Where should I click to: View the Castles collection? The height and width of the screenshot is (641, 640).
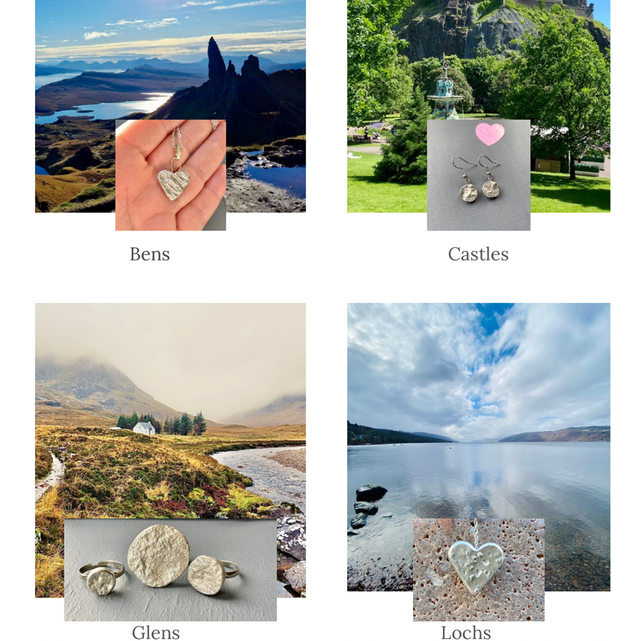coord(478,110)
